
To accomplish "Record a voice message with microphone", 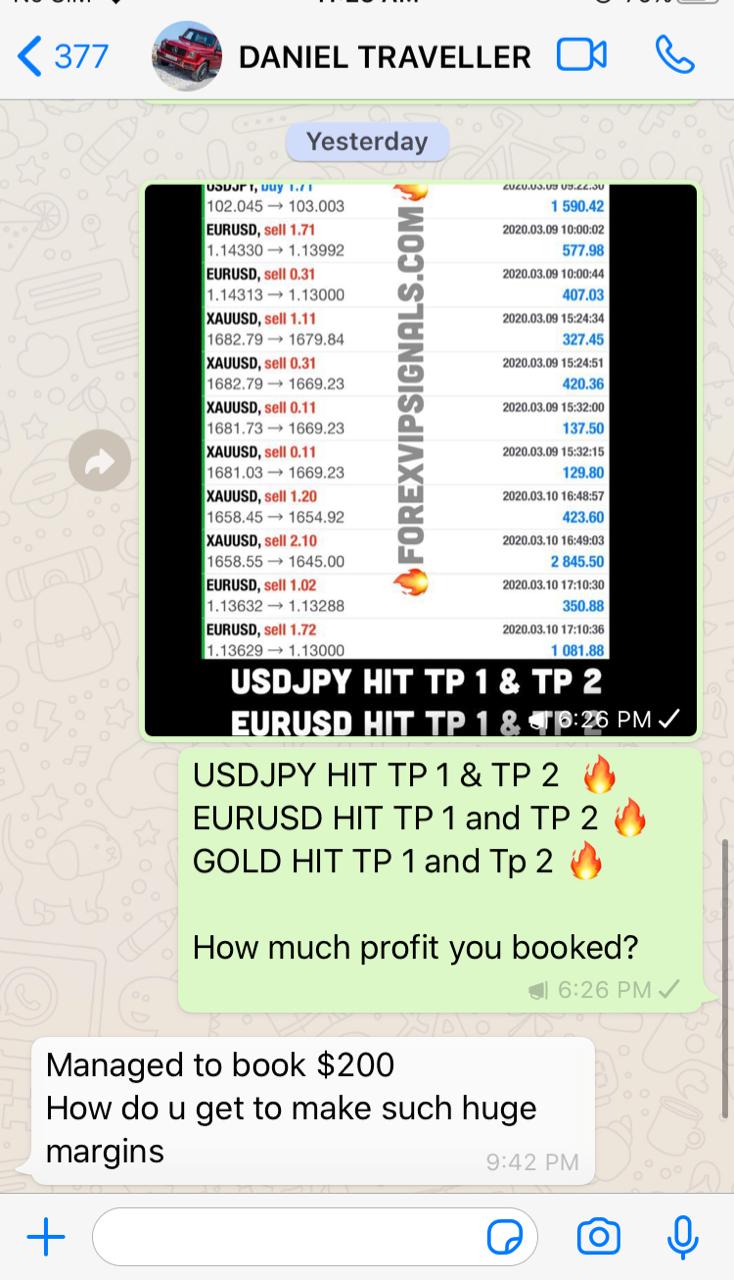I will [683, 1238].
